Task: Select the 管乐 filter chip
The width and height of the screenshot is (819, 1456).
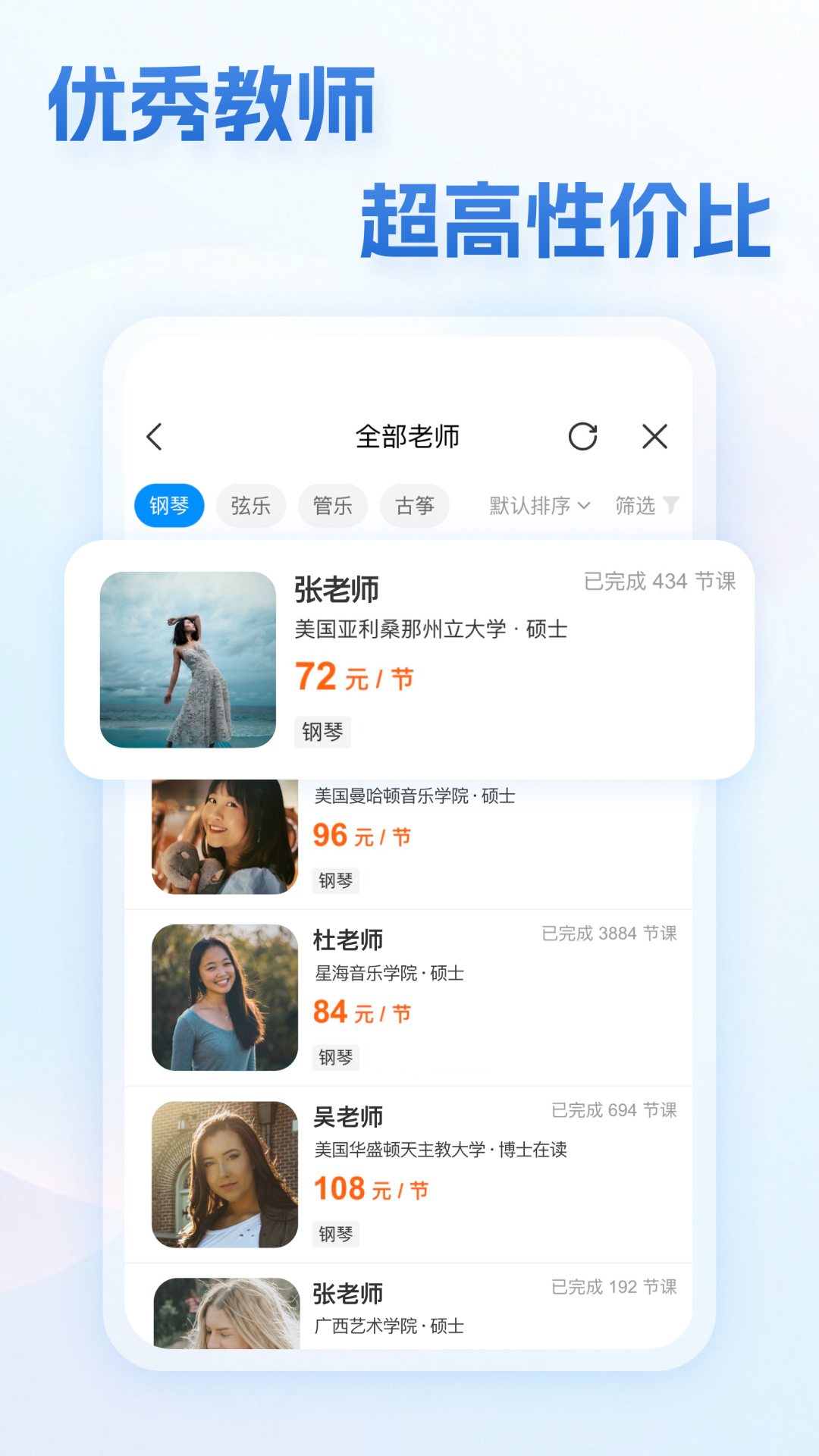Action: (332, 505)
